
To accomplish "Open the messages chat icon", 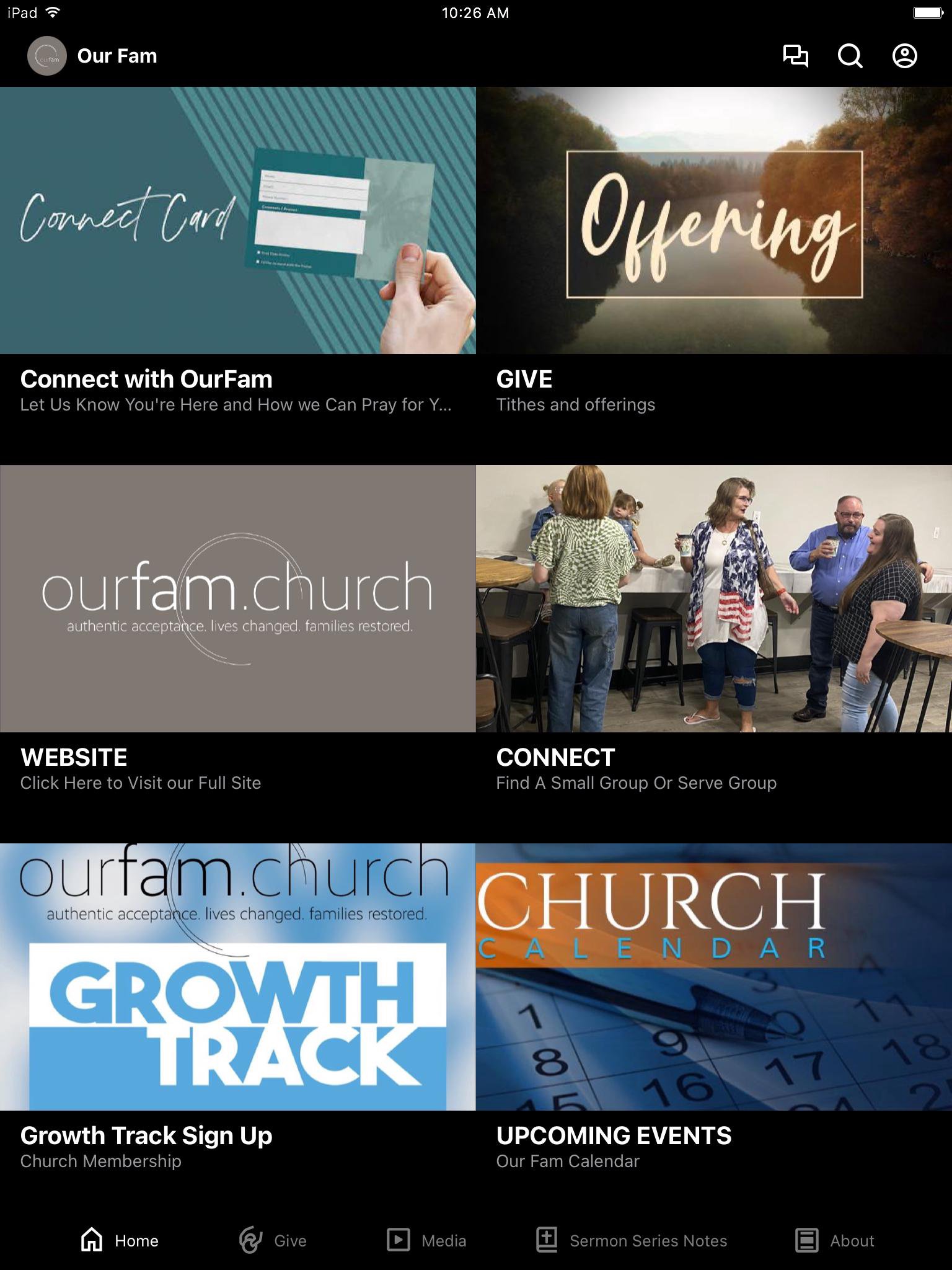I will pyautogui.click(x=796, y=56).
